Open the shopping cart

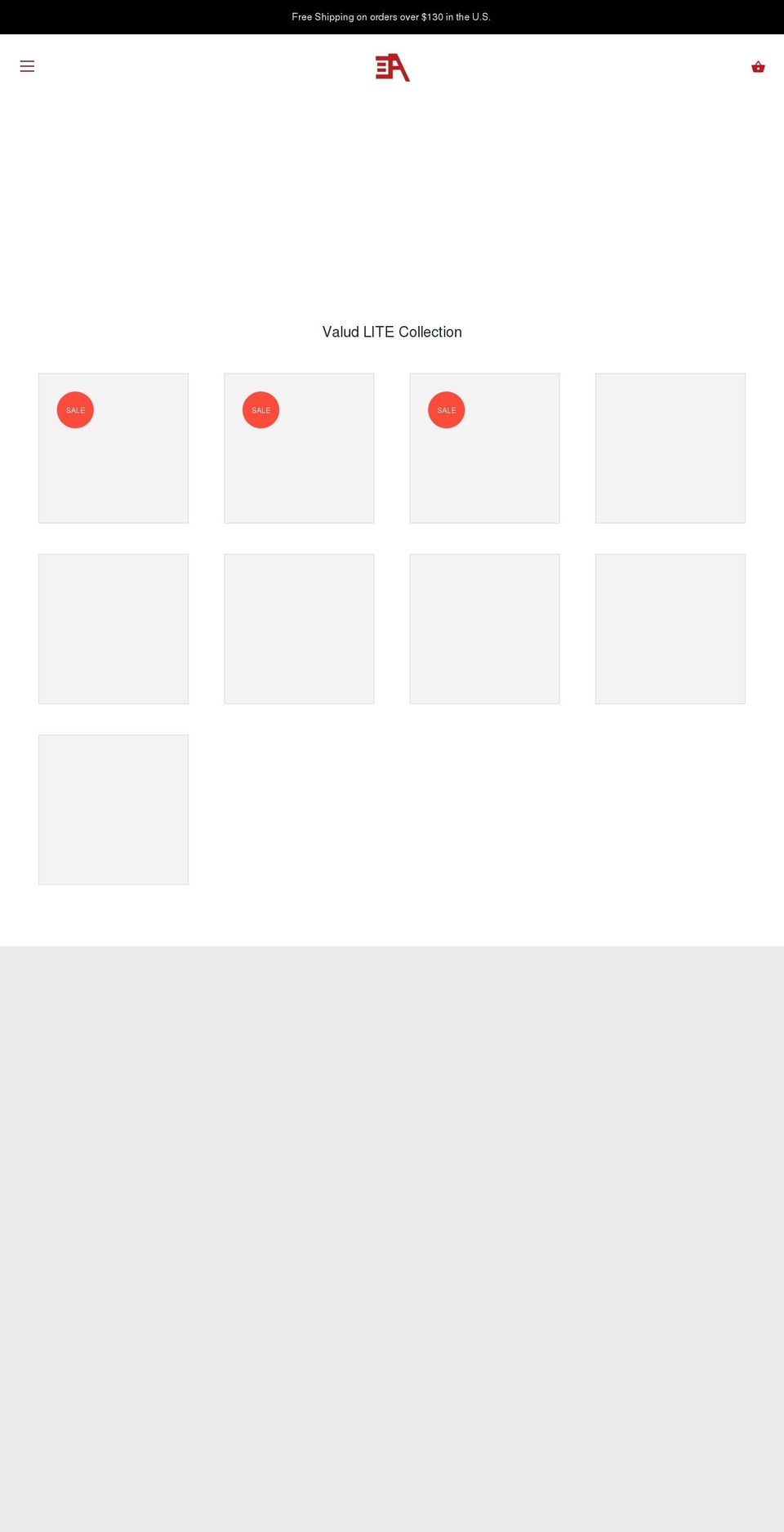(x=758, y=67)
